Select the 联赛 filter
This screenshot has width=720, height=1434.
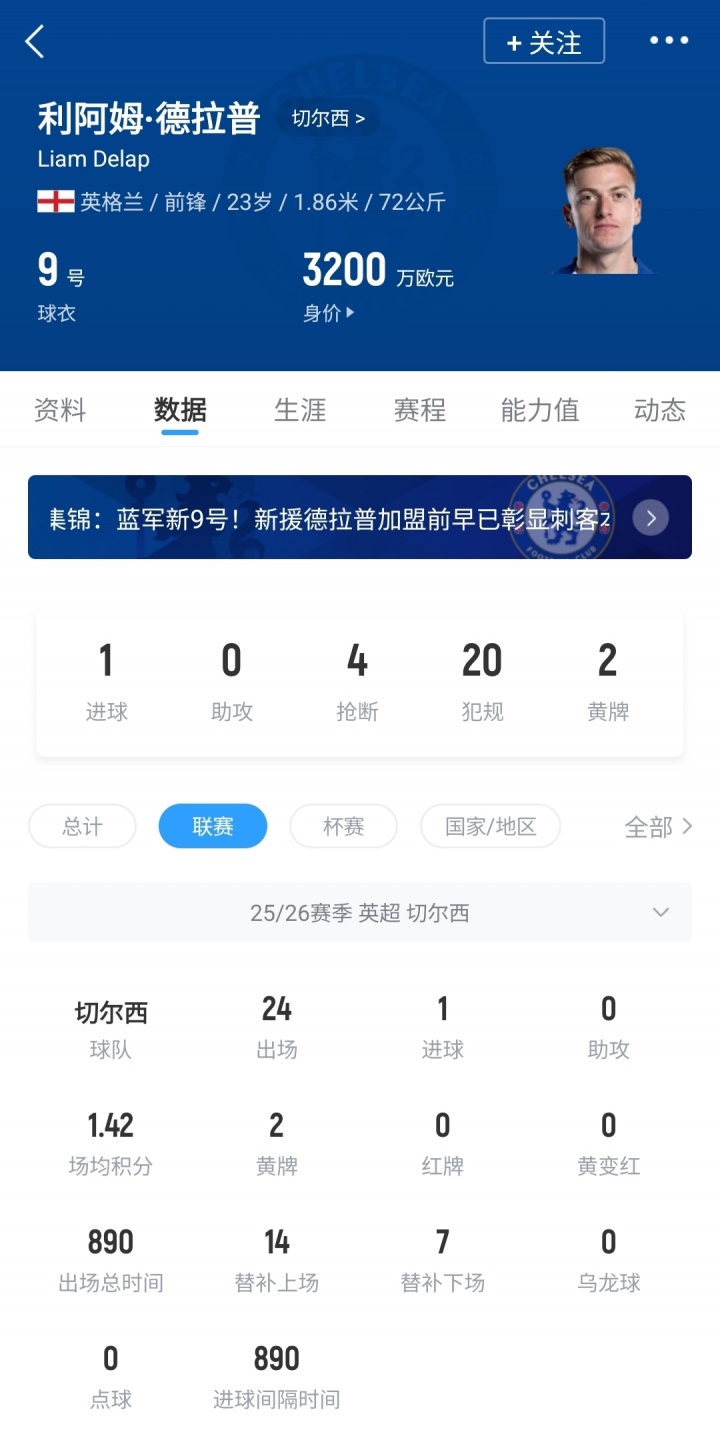click(x=212, y=826)
